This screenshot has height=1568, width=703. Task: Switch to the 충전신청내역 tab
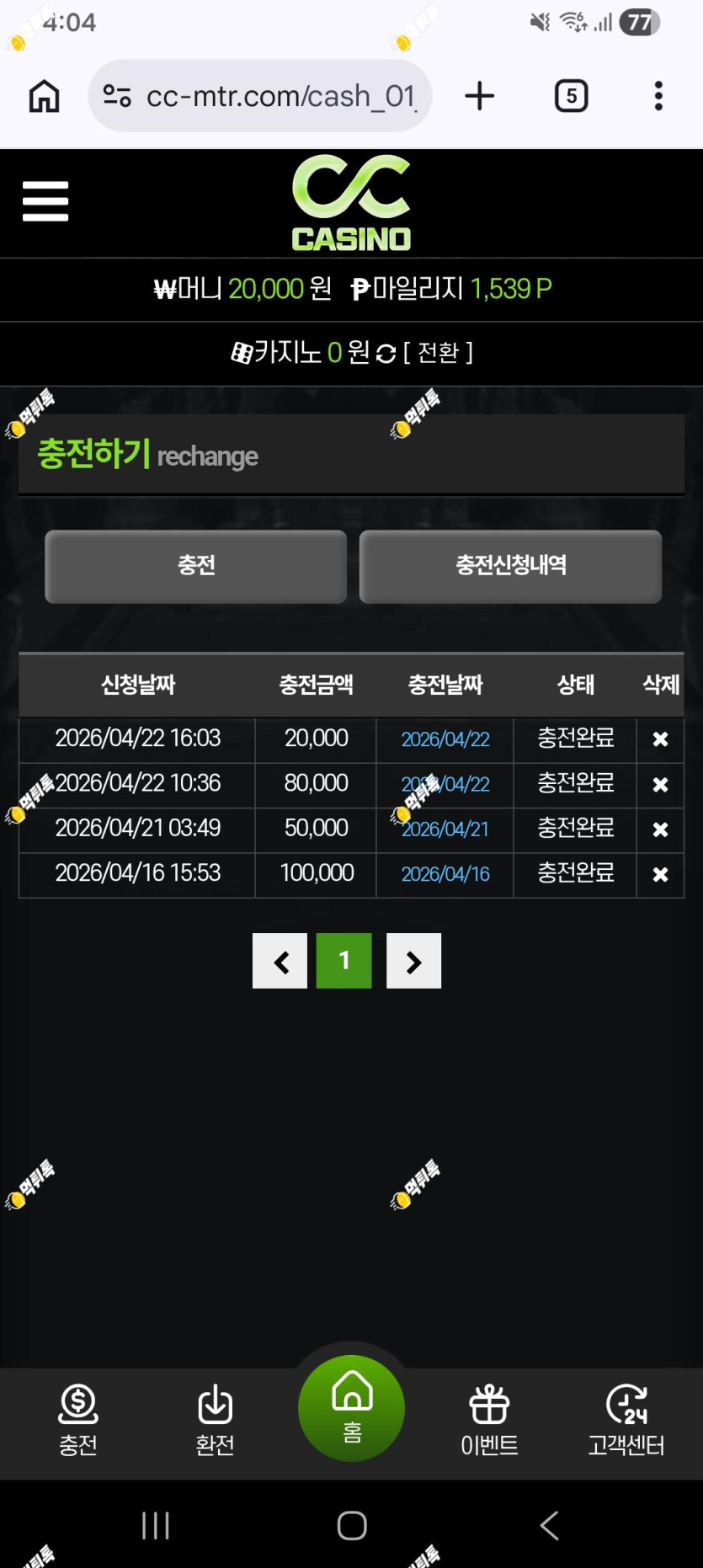click(510, 566)
